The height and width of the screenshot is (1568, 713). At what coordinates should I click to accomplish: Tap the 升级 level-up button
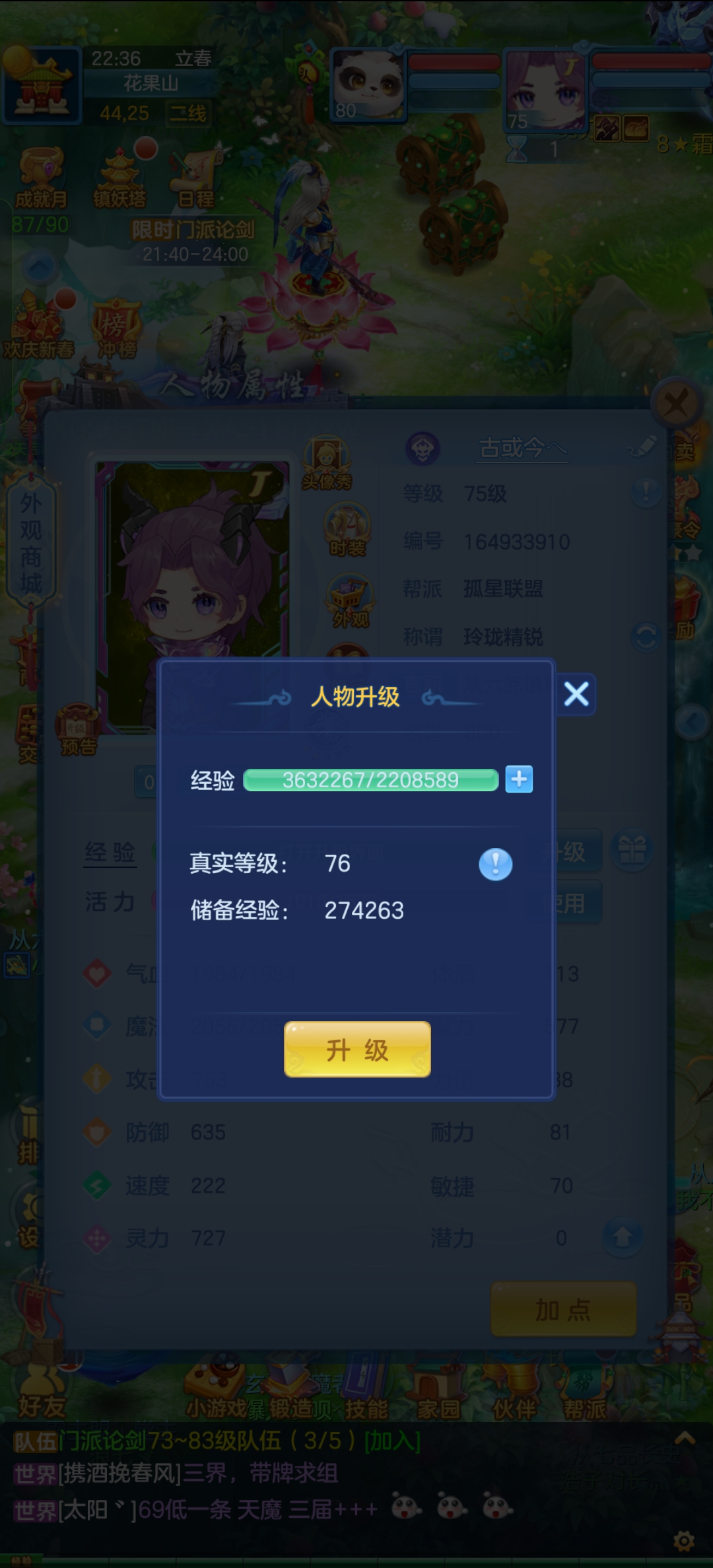tap(357, 1049)
